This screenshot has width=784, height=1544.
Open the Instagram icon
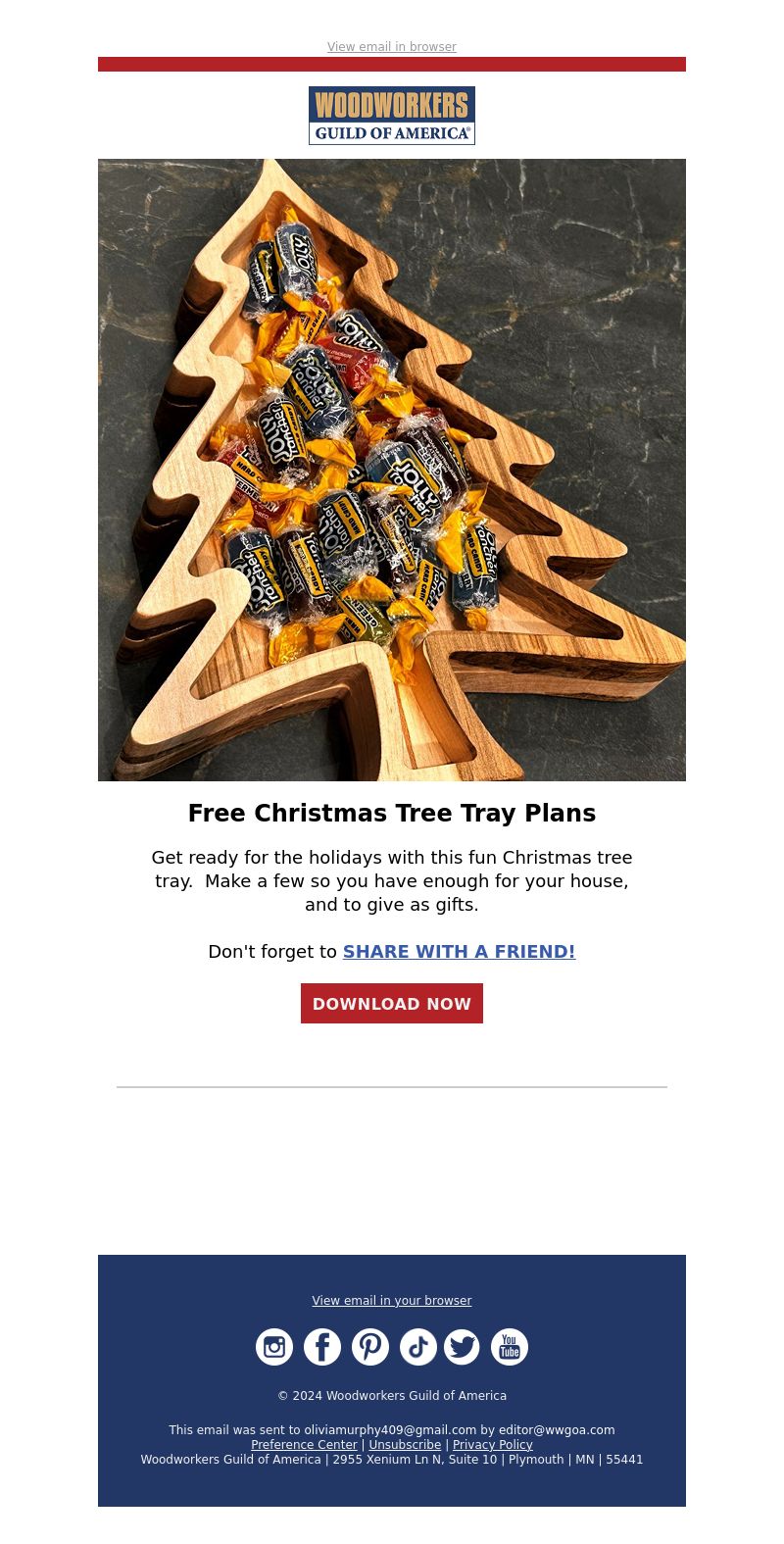click(274, 1347)
